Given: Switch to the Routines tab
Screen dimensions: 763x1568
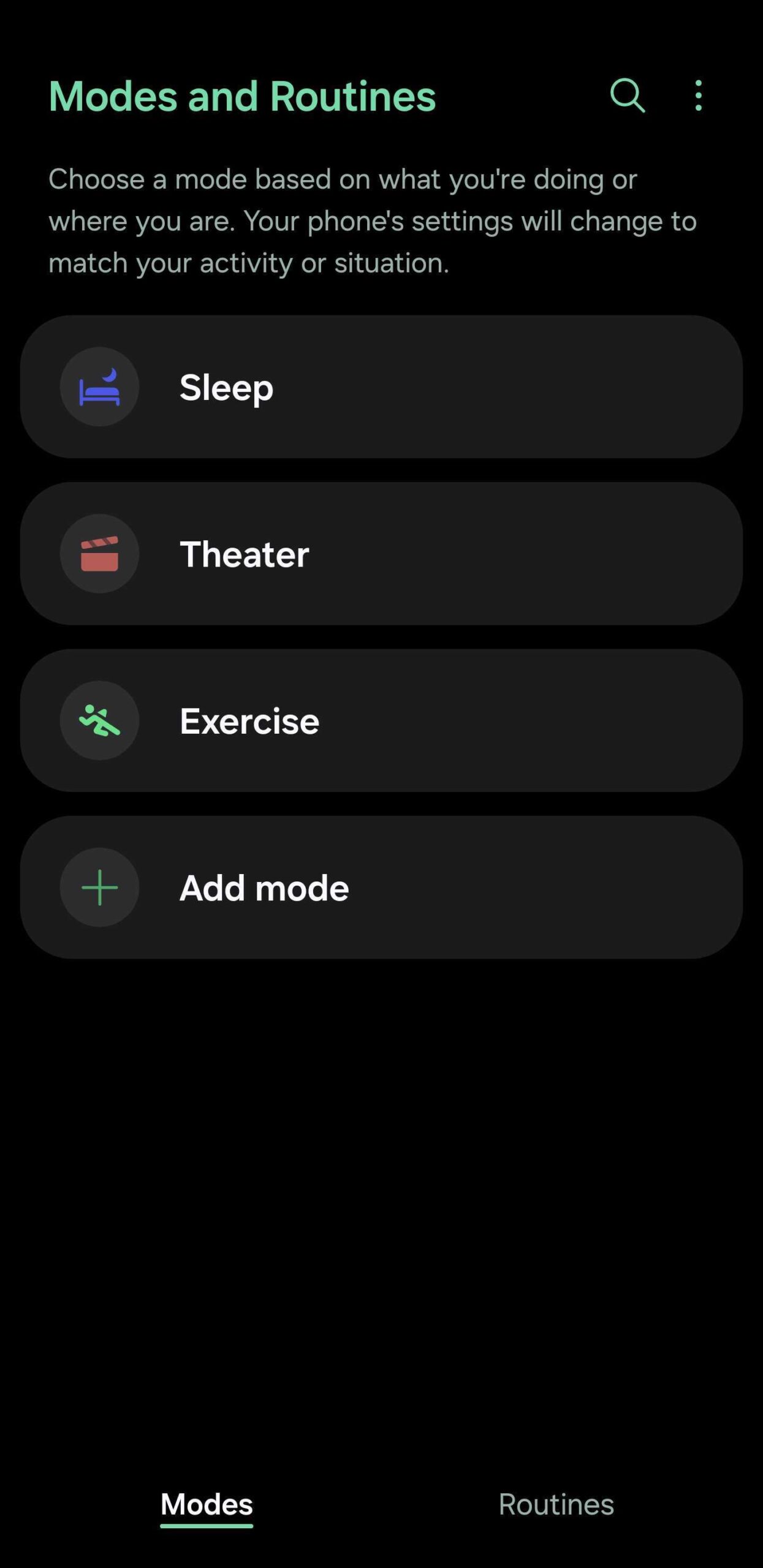Looking at the screenshot, I should (556, 1504).
